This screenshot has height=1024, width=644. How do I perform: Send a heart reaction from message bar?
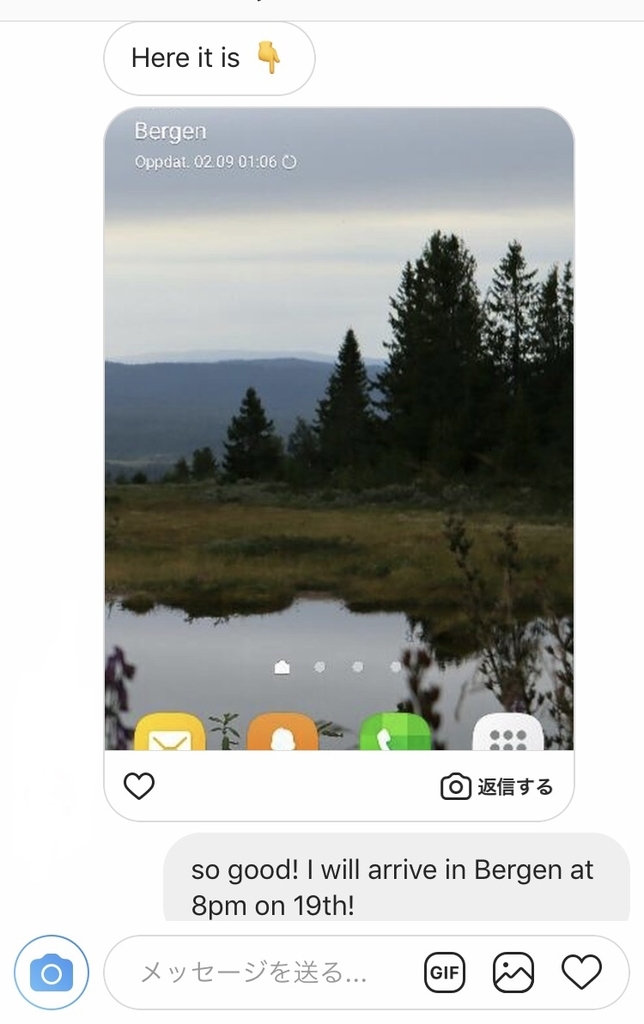coord(581,972)
